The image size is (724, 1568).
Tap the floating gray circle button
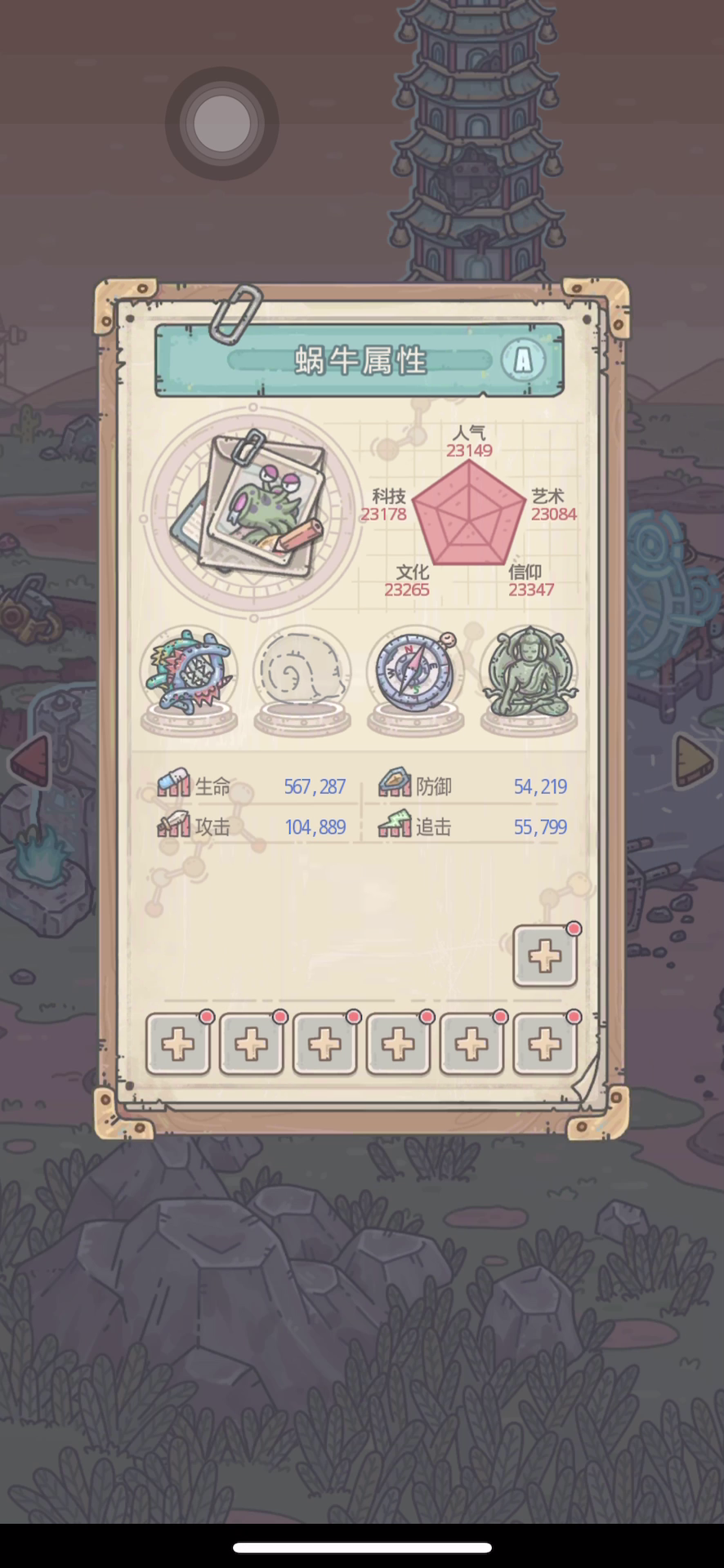221,123
